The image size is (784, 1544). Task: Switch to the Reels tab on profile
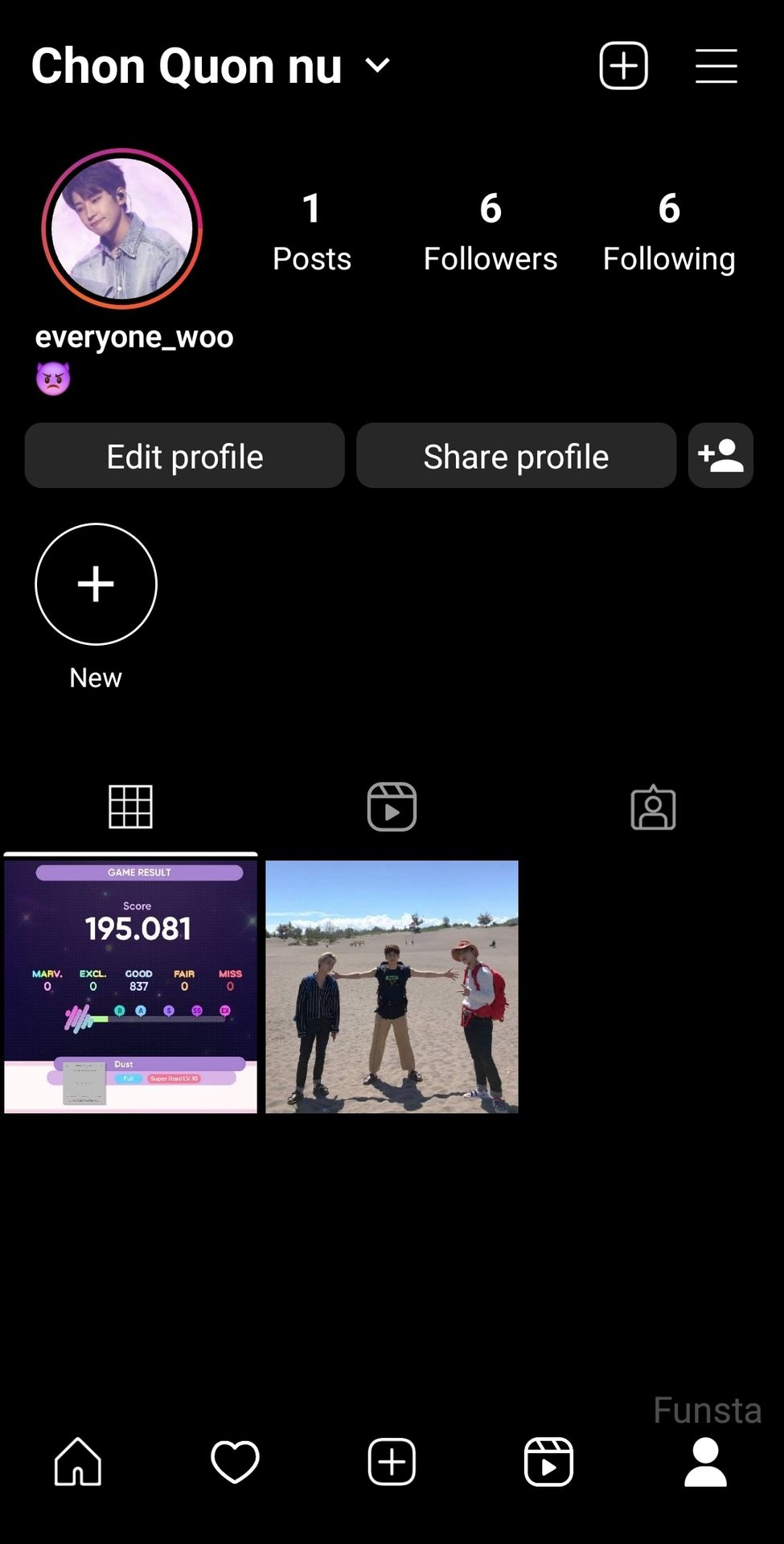(x=392, y=807)
